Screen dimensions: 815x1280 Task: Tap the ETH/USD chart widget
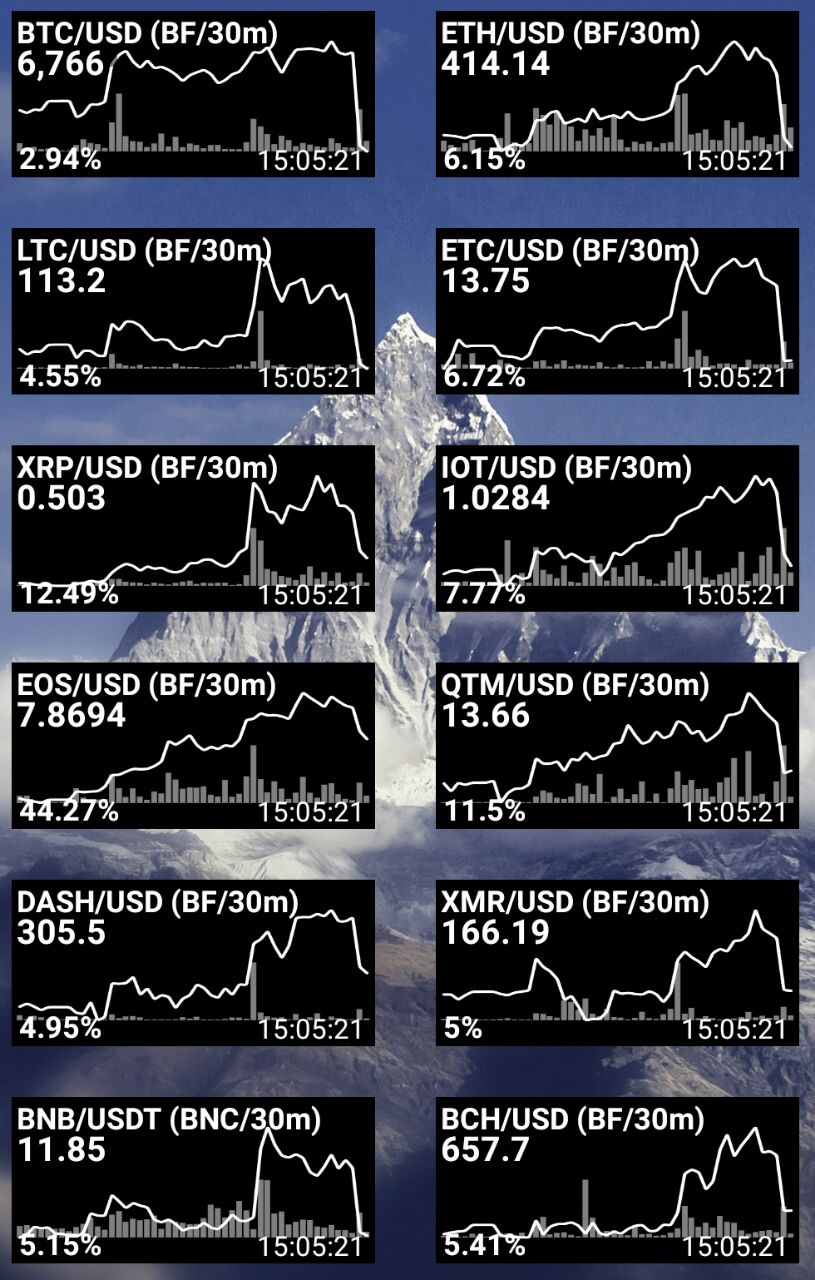click(618, 95)
